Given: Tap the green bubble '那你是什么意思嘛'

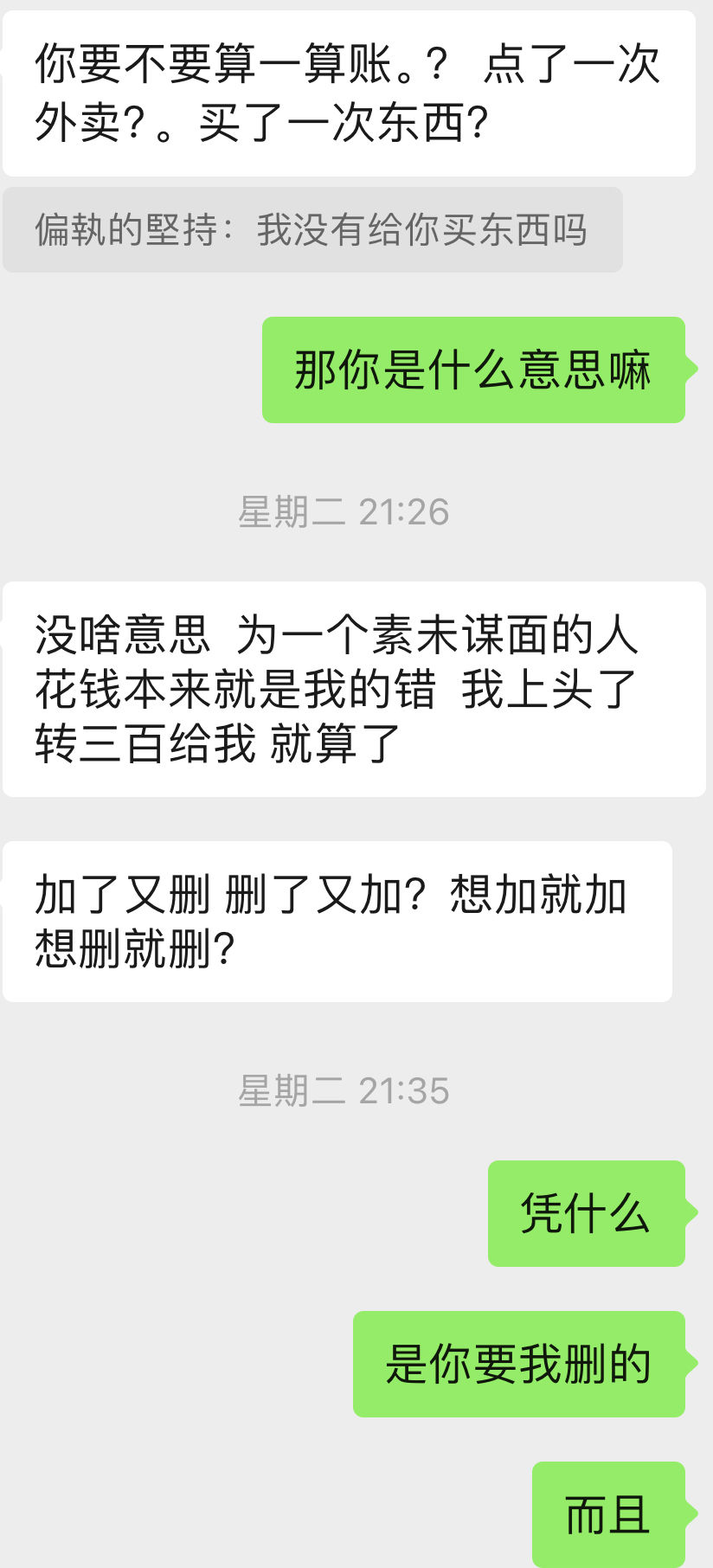Looking at the screenshot, I should 473,370.
